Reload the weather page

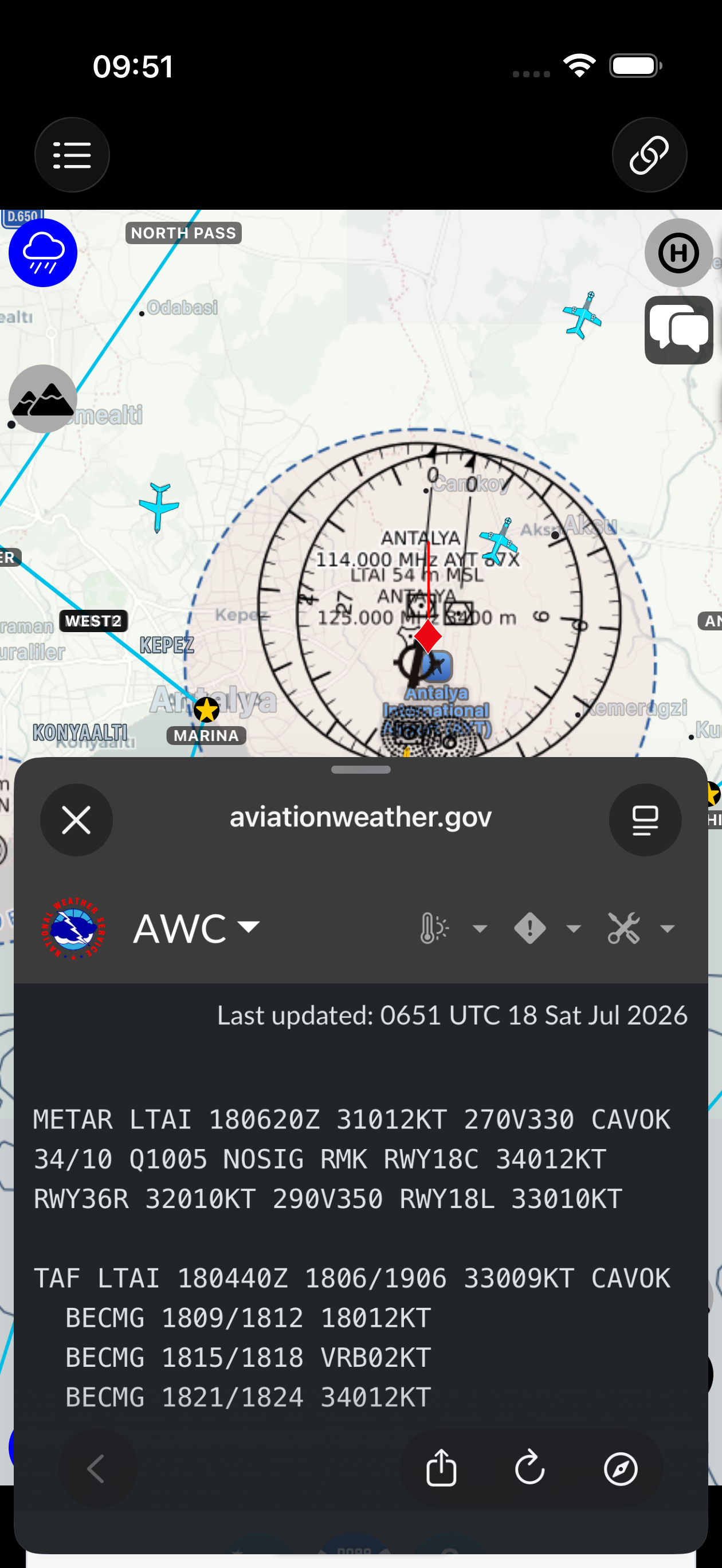coord(529,1468)
